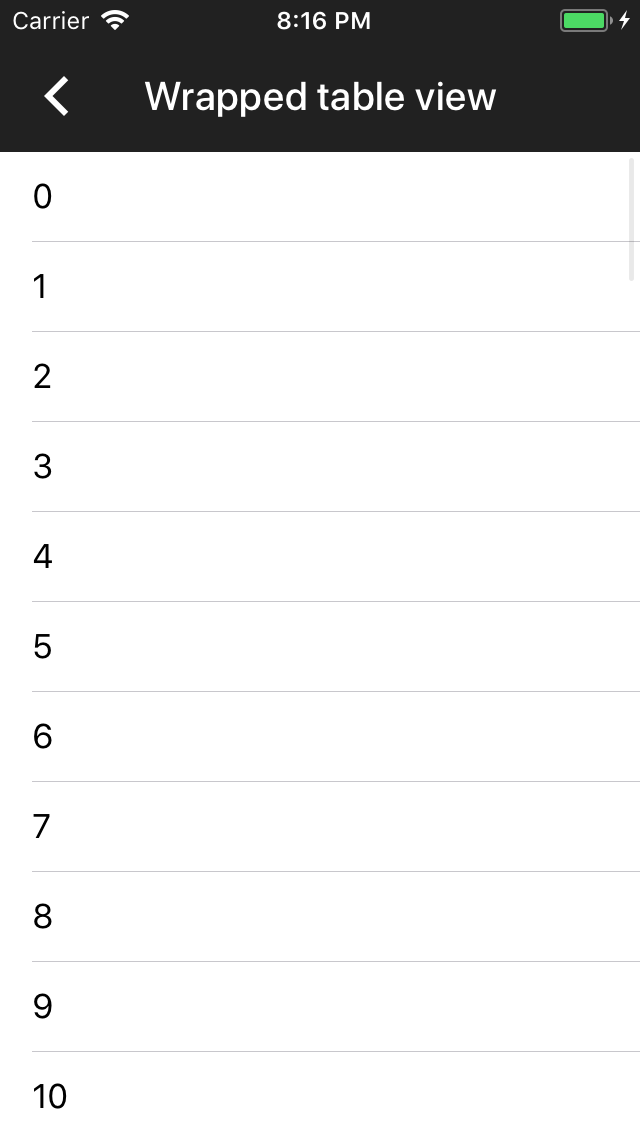Tap the row labeled 1
This screenshot has width=640, height=1136.
tap(320, 286)
